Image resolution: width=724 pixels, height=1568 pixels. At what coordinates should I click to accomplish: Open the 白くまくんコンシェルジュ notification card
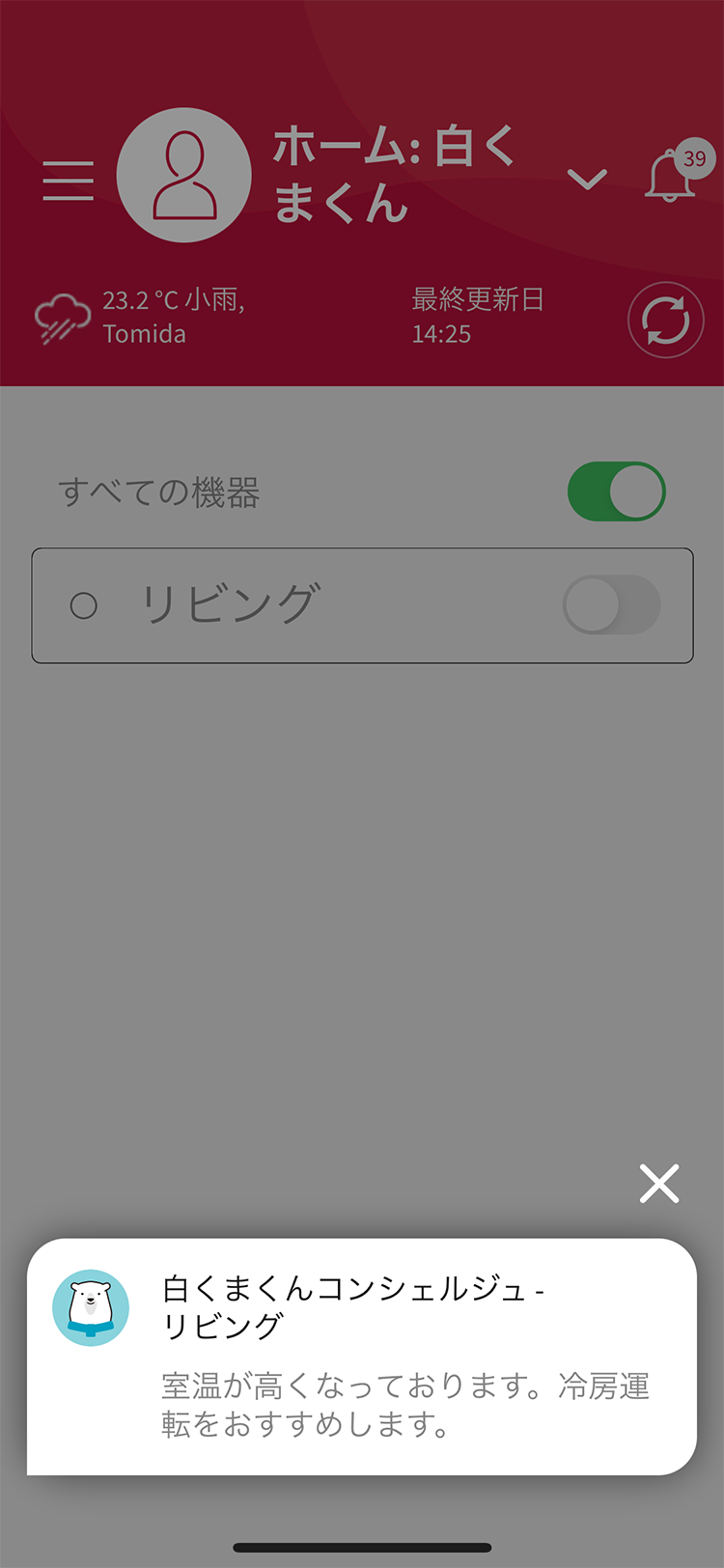click(362, 1357)
